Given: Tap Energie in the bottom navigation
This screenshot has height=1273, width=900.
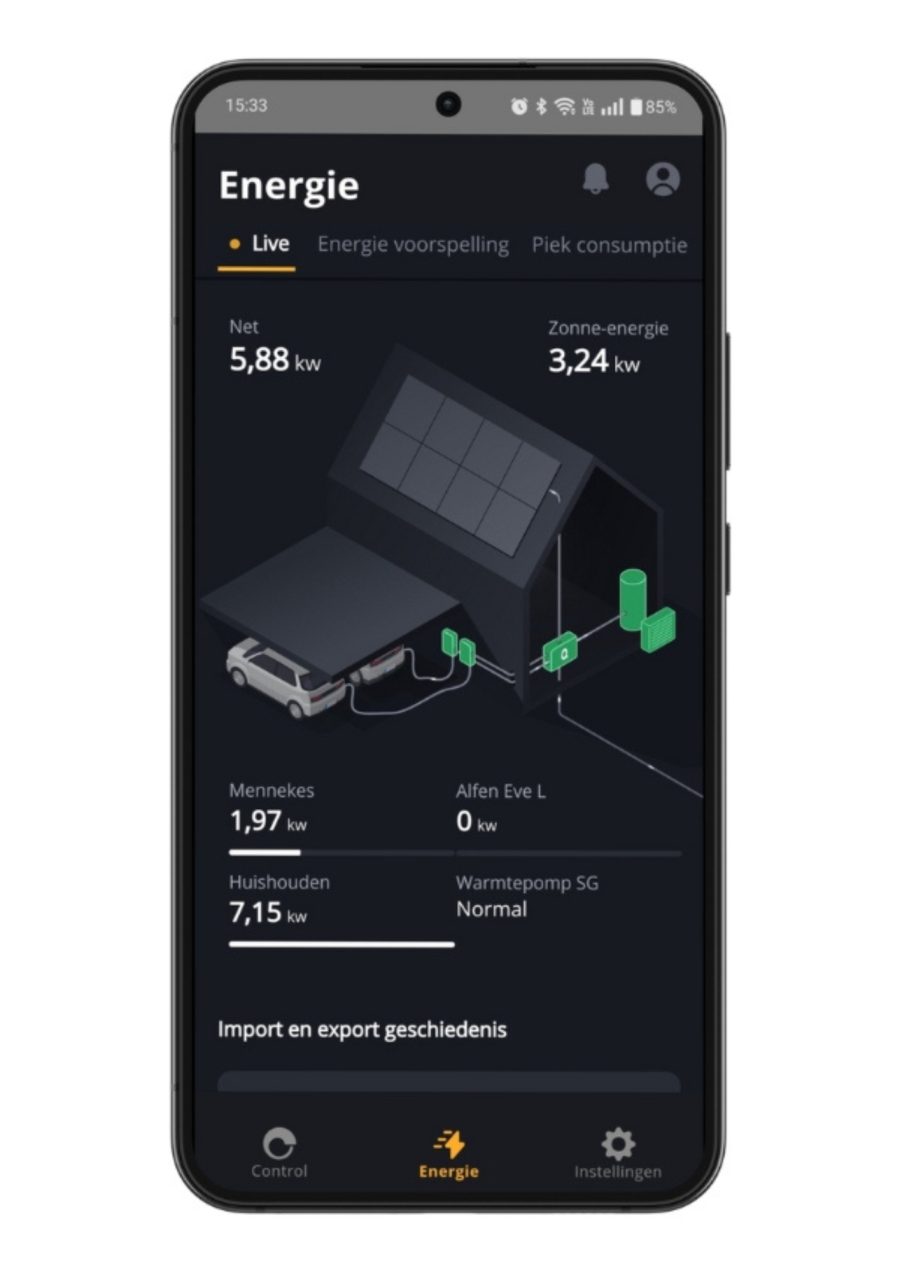Looking at the screenshot, I should (449, 1153).
